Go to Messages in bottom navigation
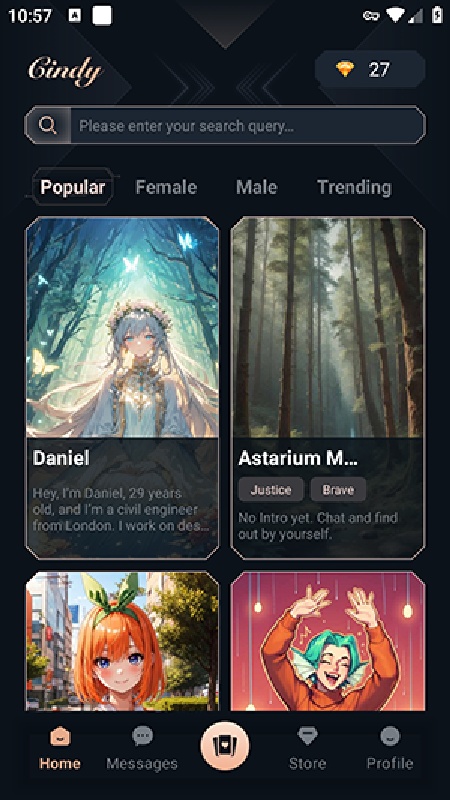Viewport: 450px width, 800px height. [x=142, y=748]
